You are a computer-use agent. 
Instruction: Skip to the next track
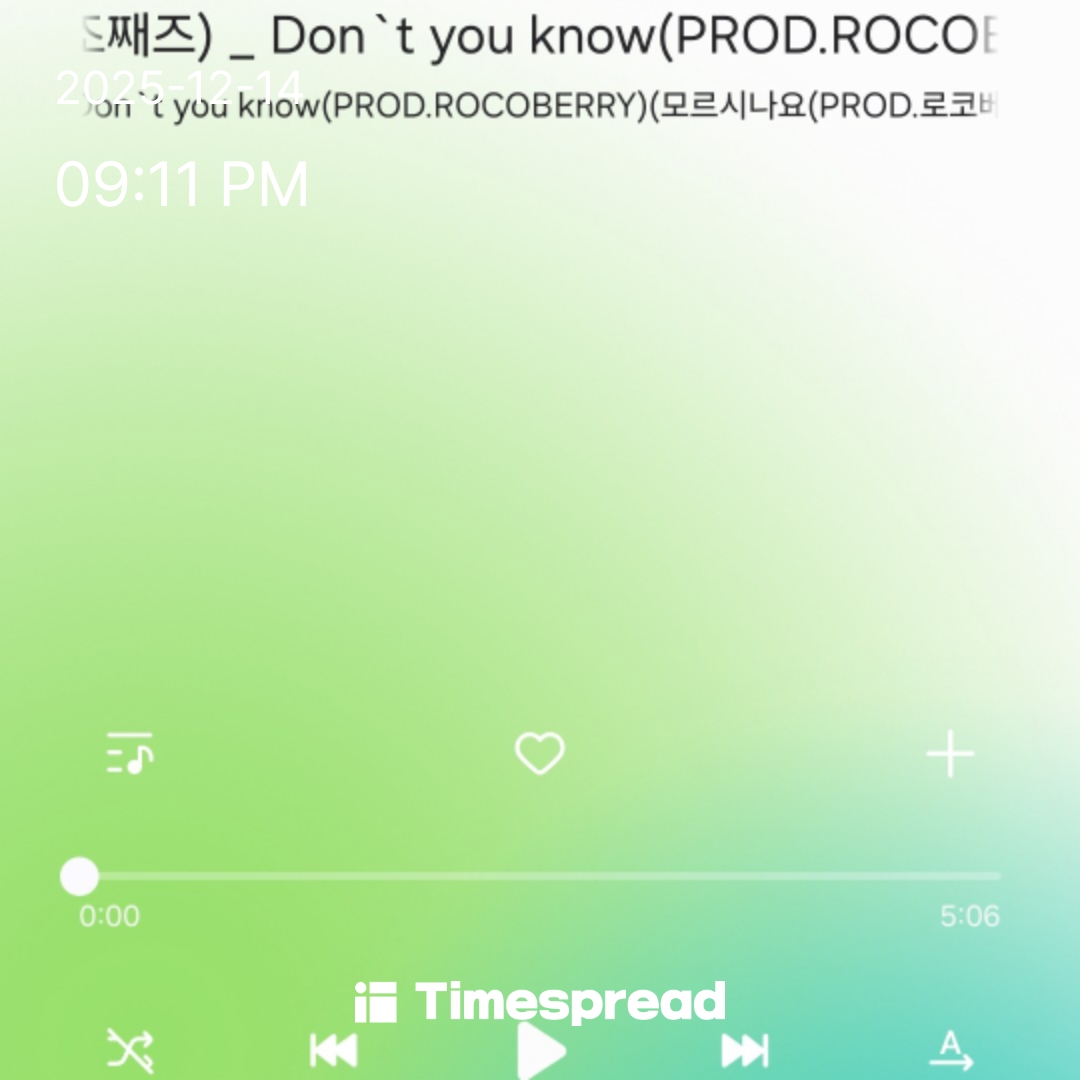click(x=745, y=1051)
